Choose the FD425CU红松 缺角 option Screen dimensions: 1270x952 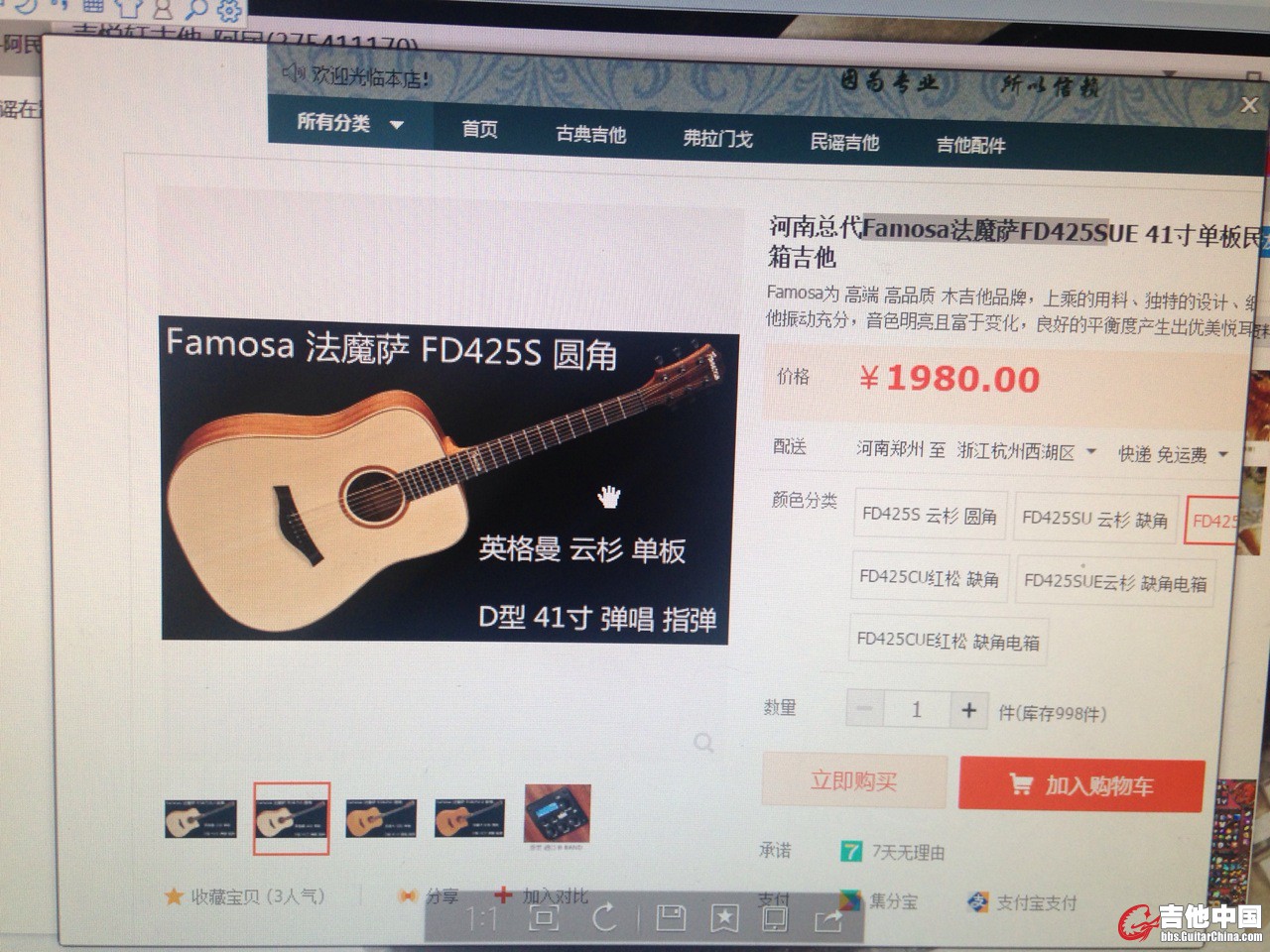coord(929,577)
